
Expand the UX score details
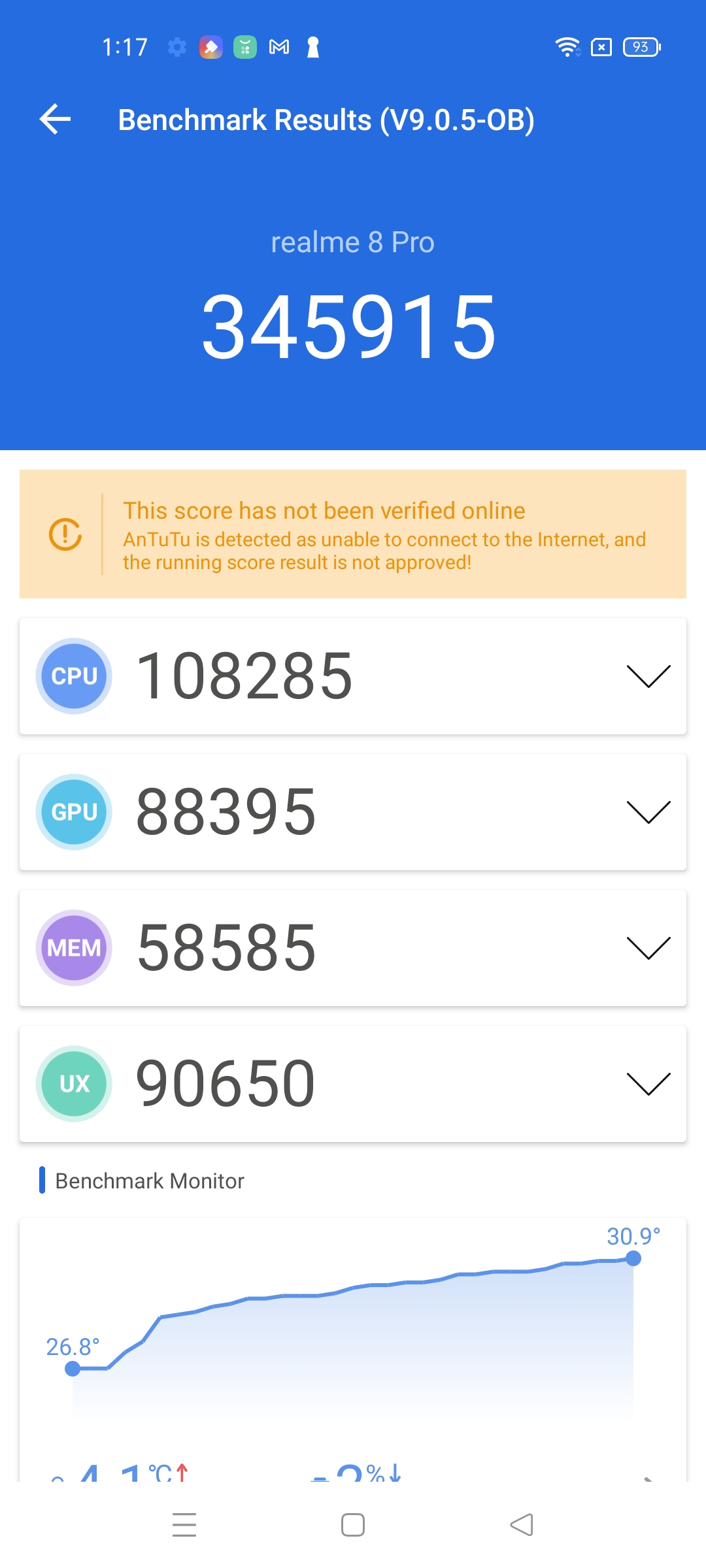[648, 1084]
